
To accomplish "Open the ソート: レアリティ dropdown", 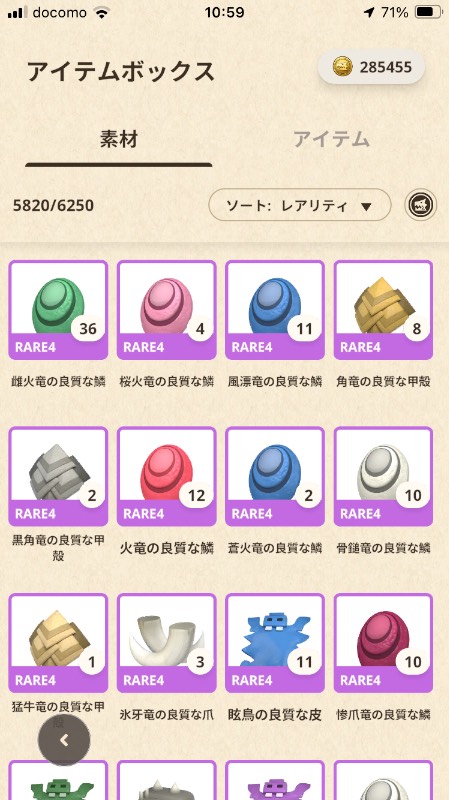I will click(x=300, y=205).
